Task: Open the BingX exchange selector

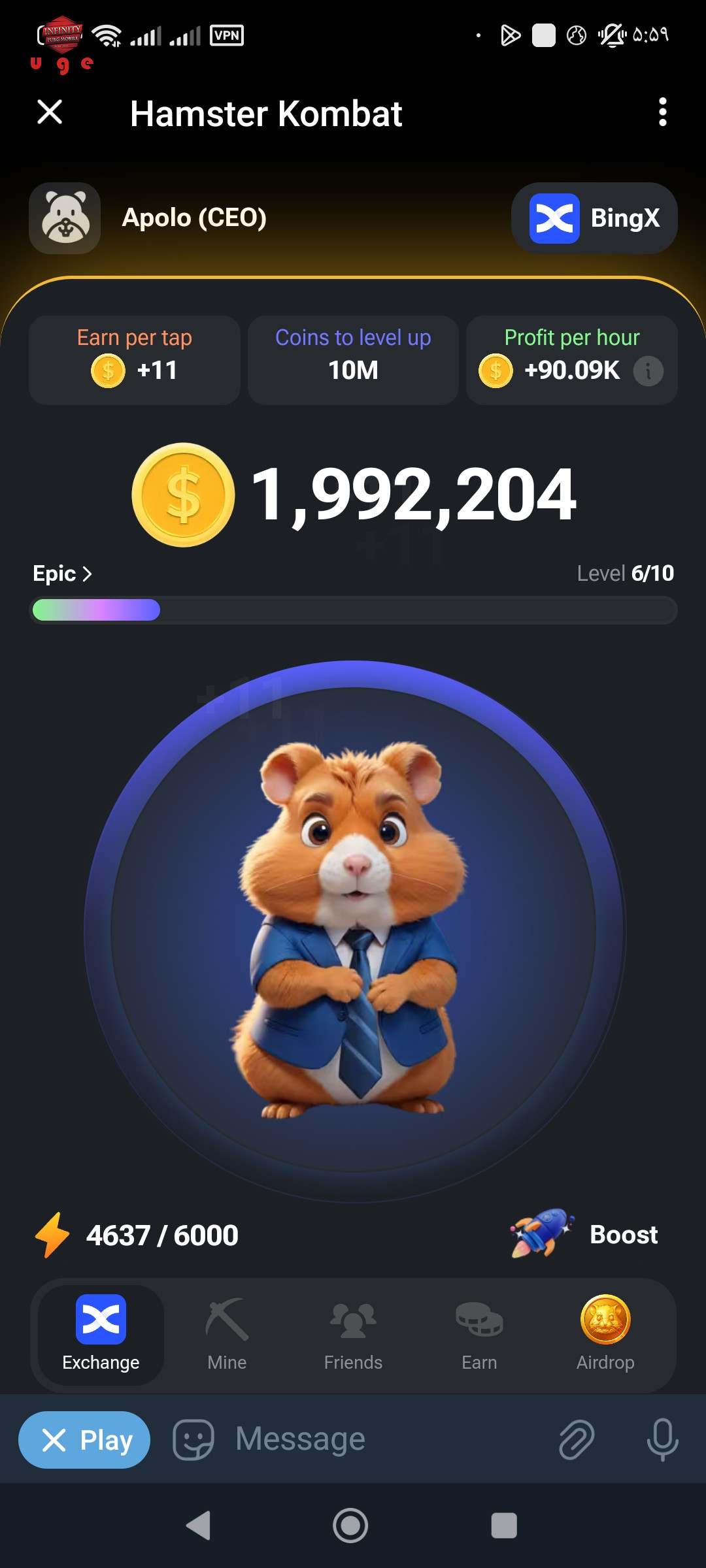Action: click(x=594, y=218)
